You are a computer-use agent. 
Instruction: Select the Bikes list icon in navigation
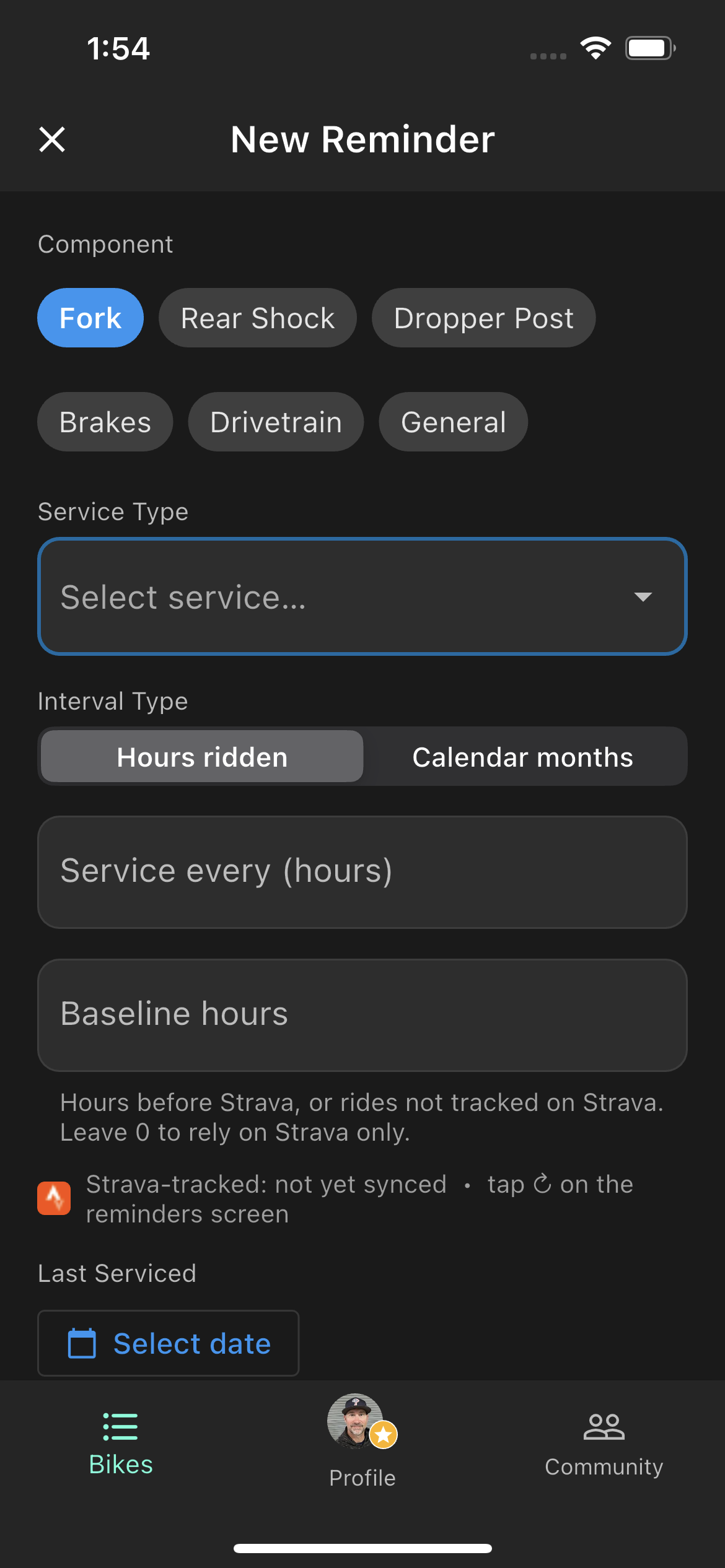(x=120, y=1427)
